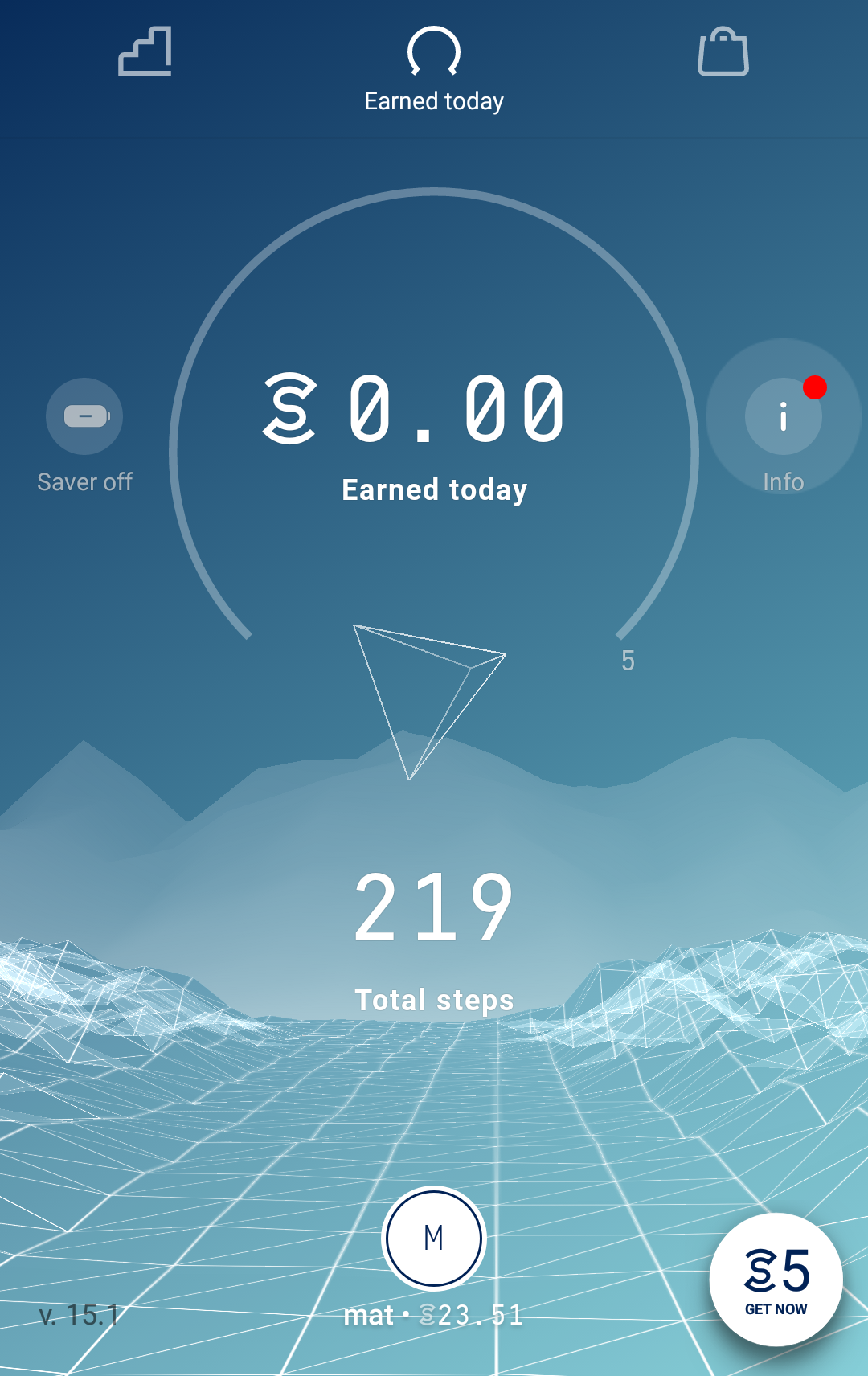Toggle the battery Saver off button
This screenshot has width=868, height=1376.
point(84,416)
